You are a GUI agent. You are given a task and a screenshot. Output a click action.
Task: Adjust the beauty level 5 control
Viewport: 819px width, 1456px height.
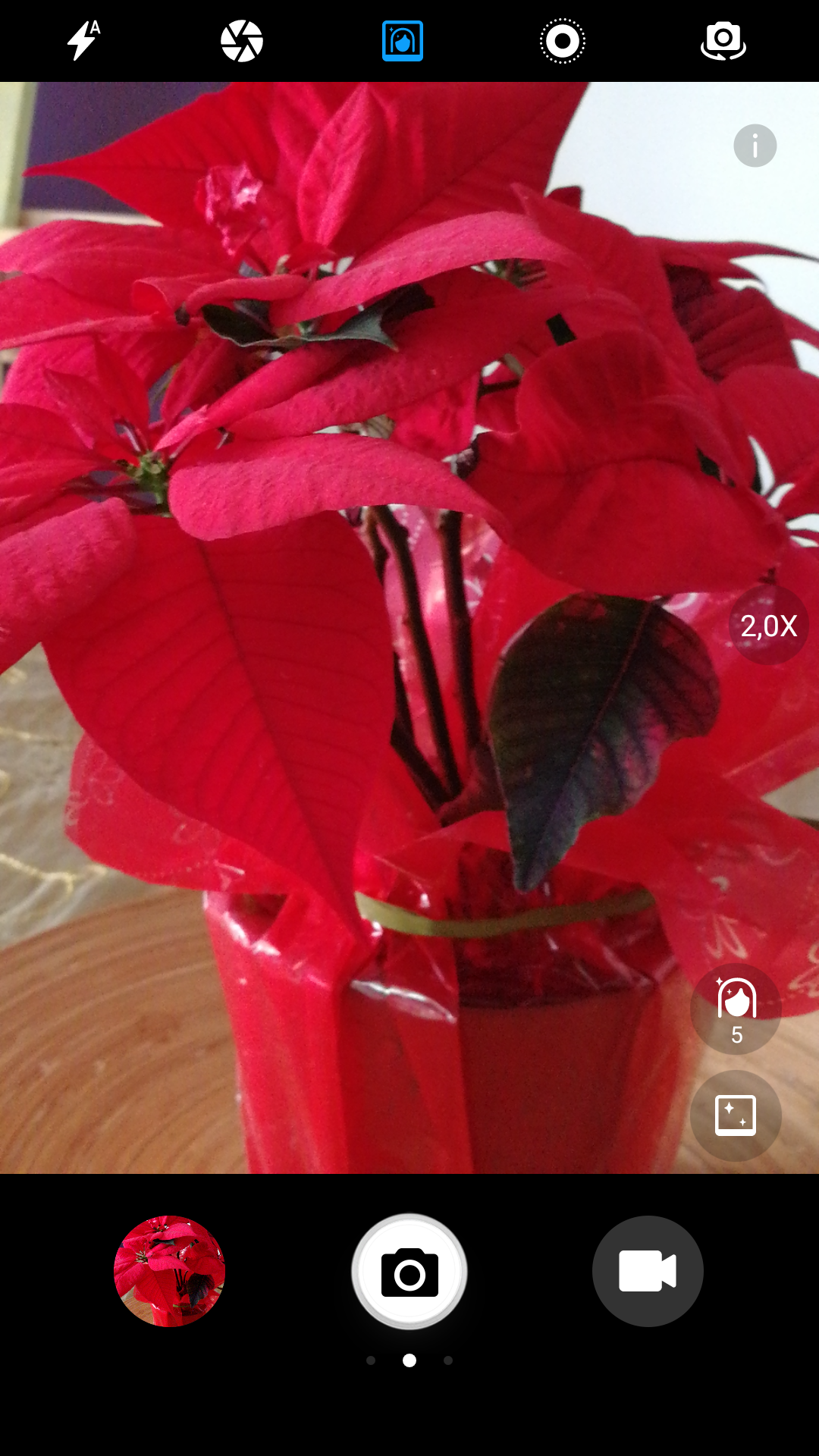(x=736, y=1009)
